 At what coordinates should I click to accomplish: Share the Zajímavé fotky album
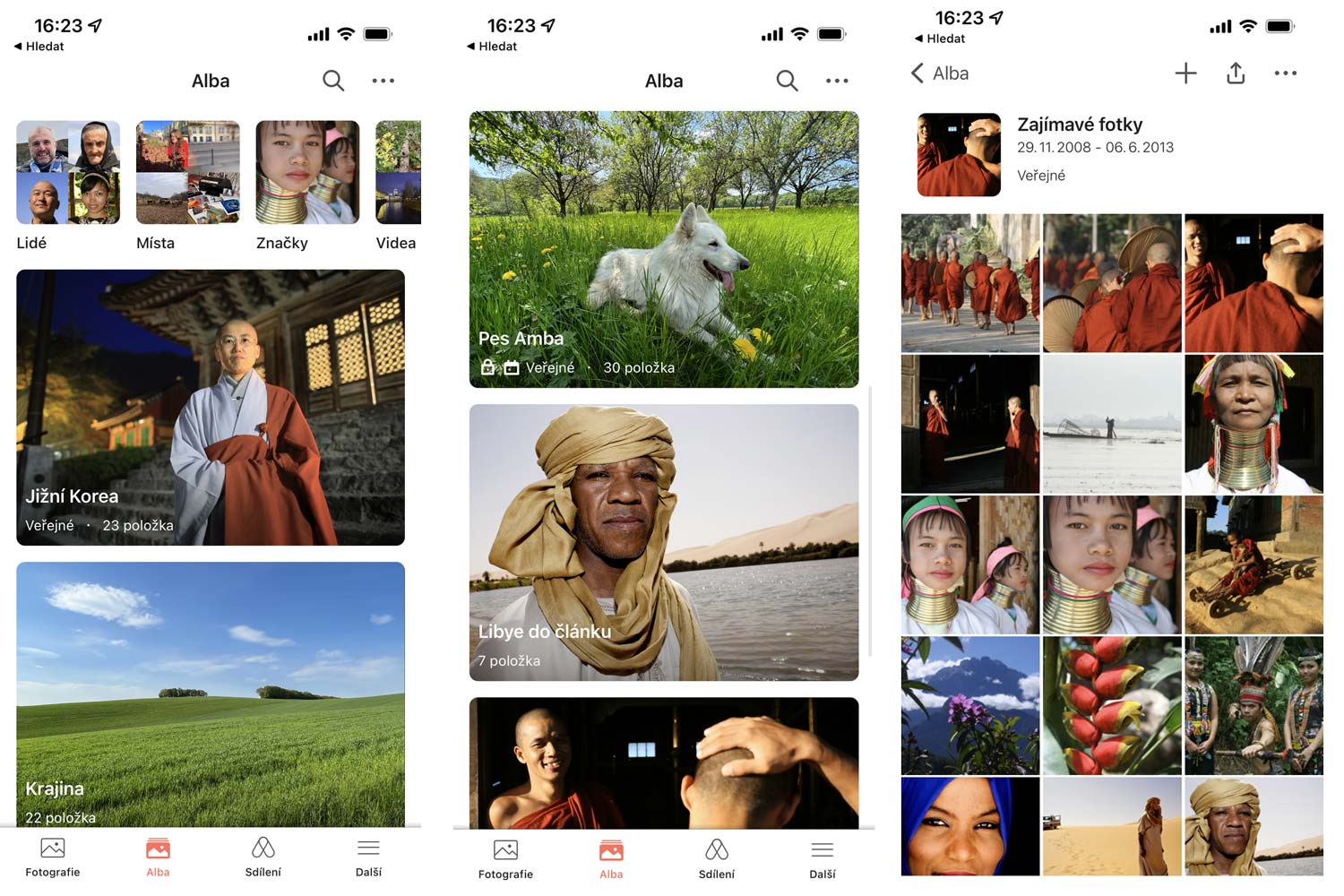pos(1236,73)
